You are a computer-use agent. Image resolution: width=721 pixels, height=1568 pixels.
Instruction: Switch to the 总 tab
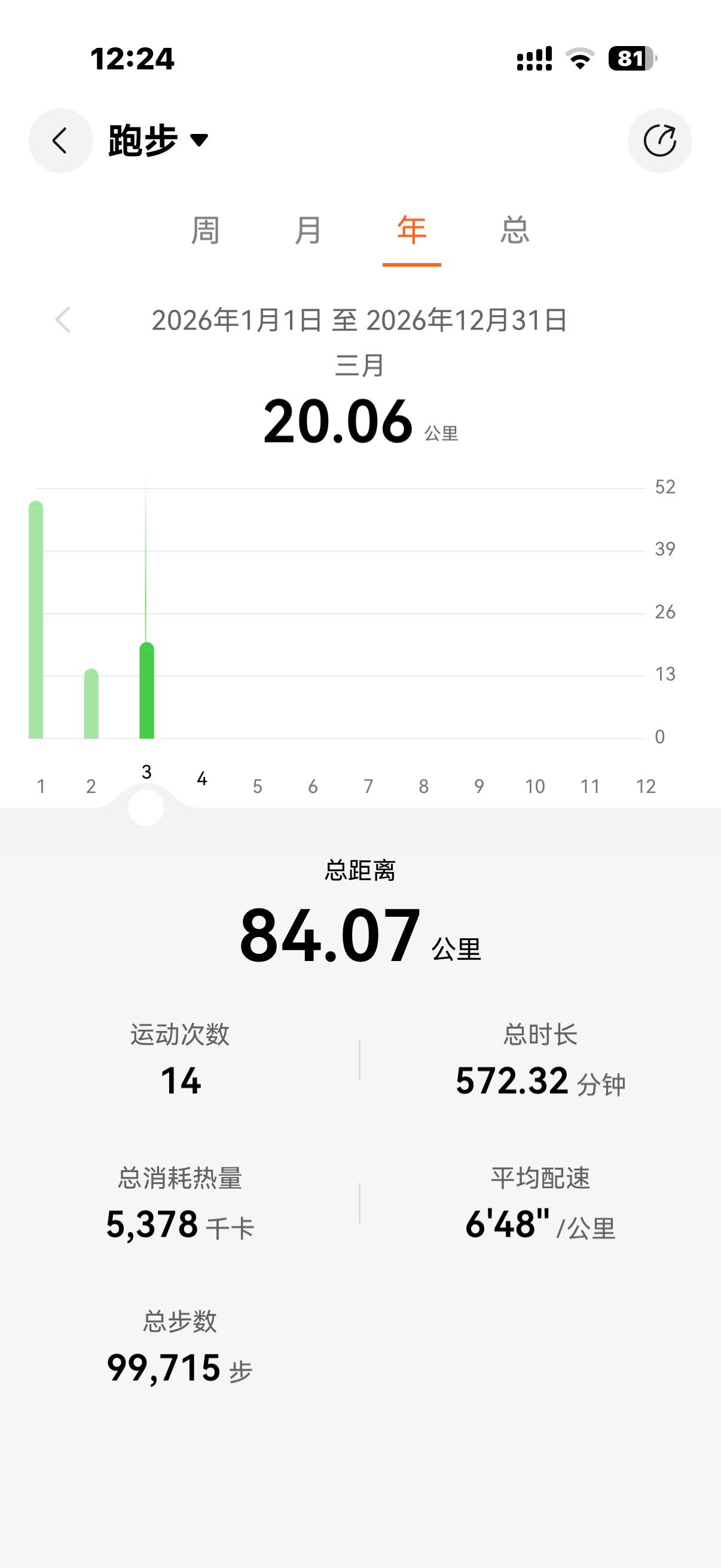pos(515,231)
